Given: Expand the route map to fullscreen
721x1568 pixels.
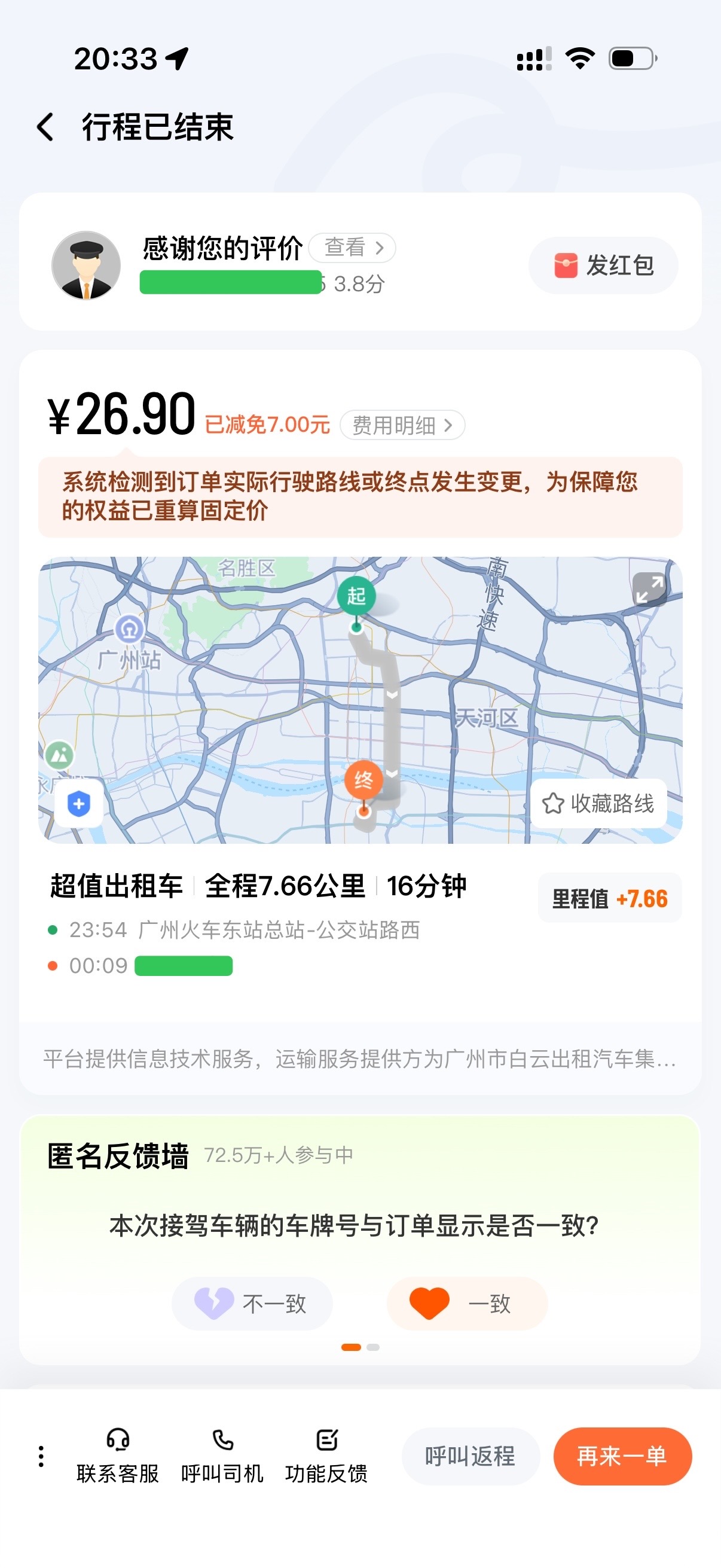Looking at the screenshot, I should [649, 588].
